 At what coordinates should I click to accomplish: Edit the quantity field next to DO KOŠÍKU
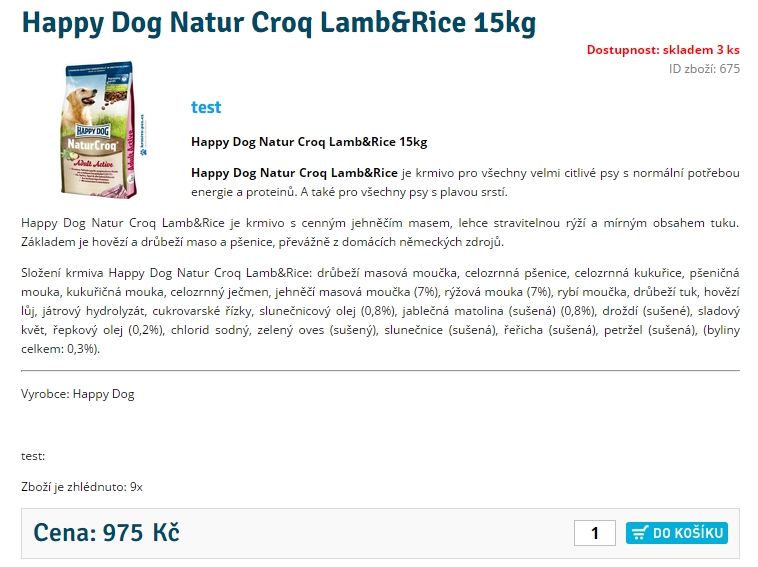click(595, 533)
